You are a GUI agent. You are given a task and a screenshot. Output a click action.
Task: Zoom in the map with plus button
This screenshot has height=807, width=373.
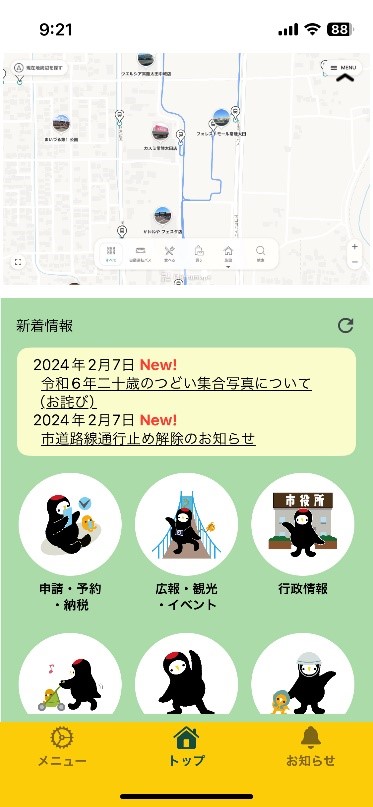354,247
